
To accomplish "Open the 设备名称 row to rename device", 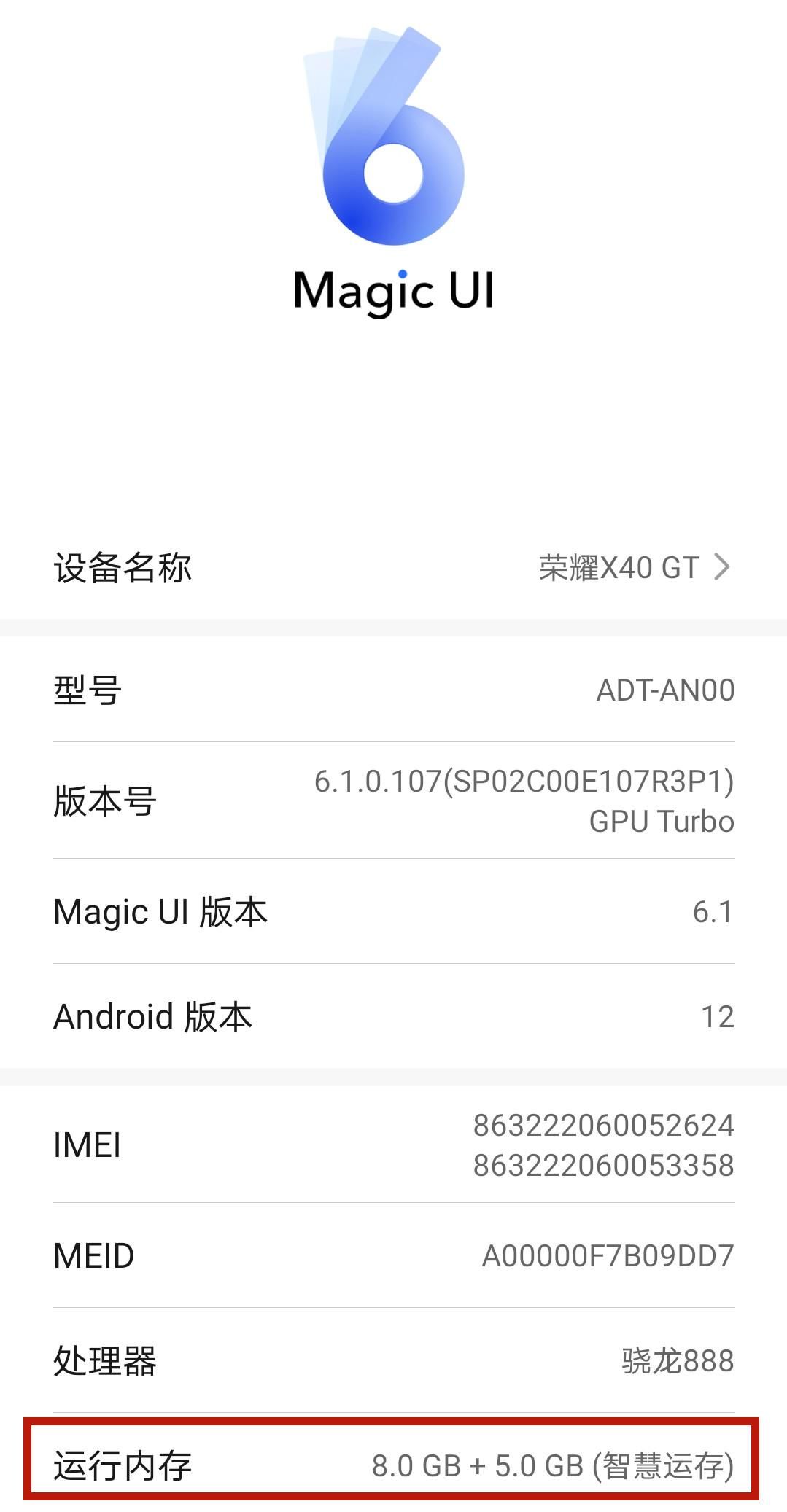I will (x=393, y=567).
